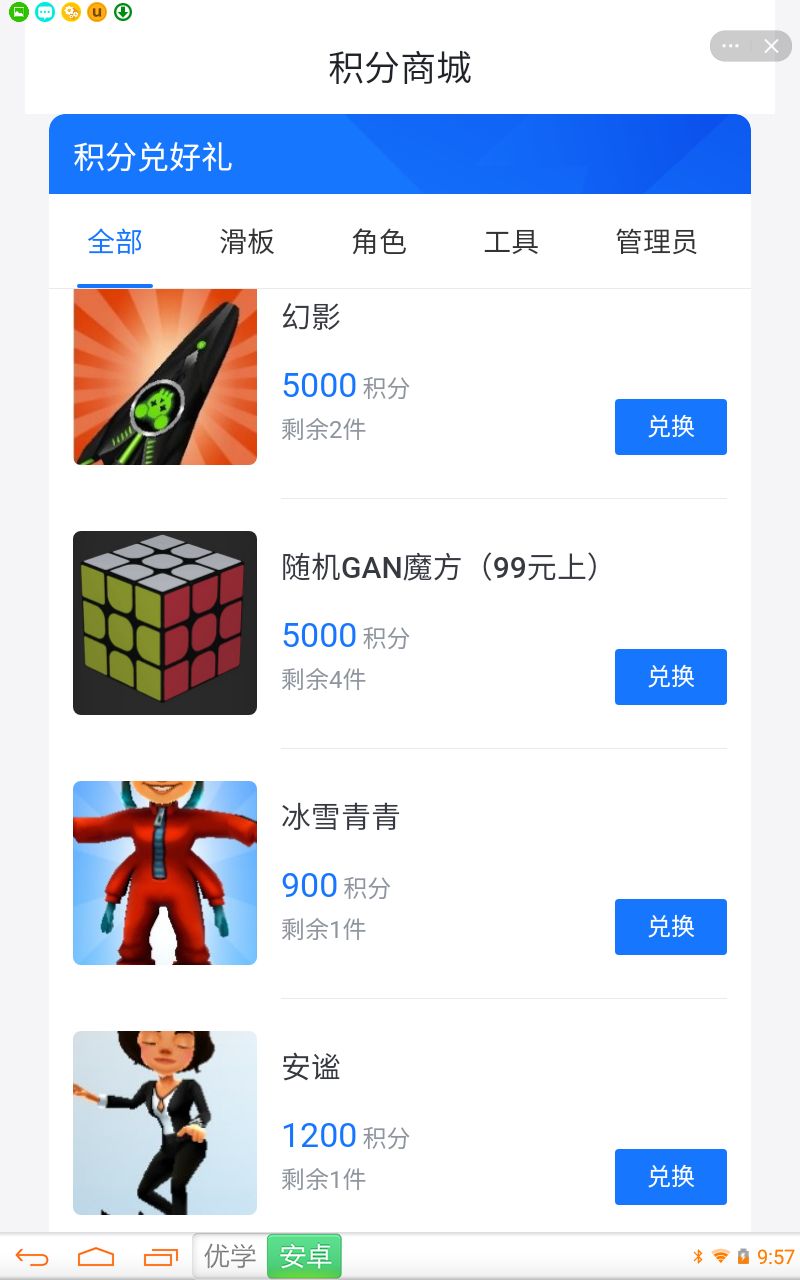Show the 全部 tab

tap(115, 242)
